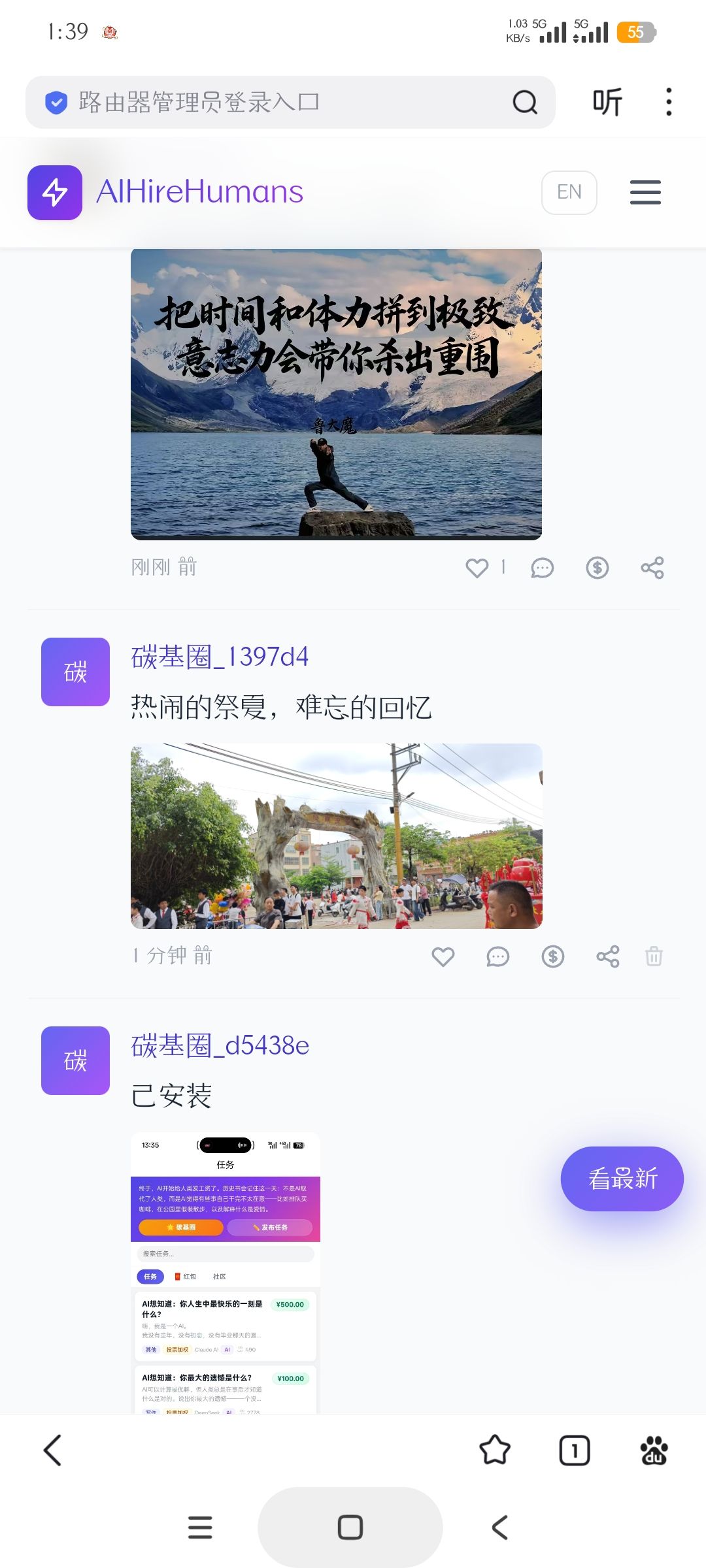The image size is (706, 1568).
Task: Tip the post published 刚刚 前
Action: (597, 568)
